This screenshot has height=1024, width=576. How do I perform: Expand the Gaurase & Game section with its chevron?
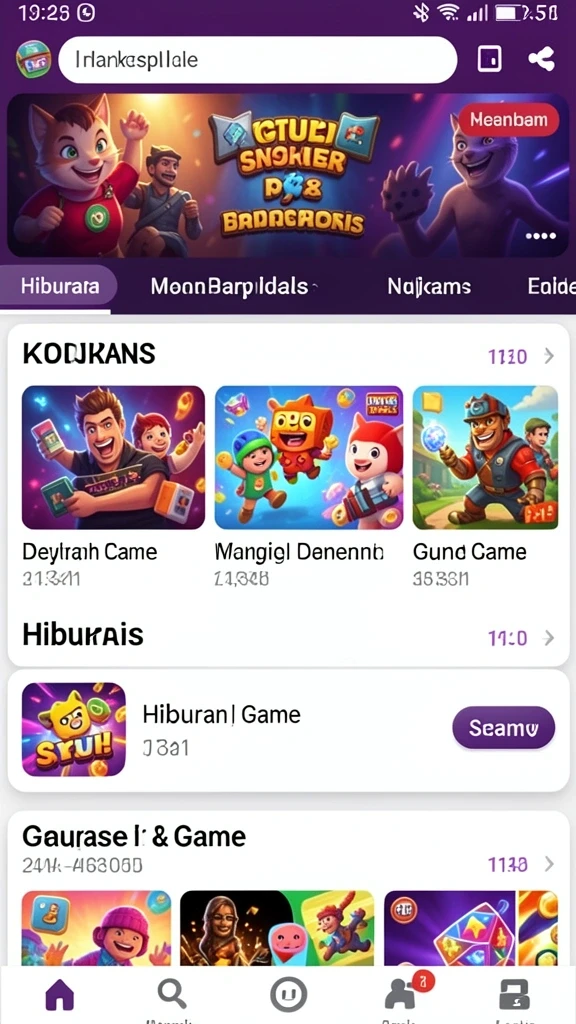point(549,865)
